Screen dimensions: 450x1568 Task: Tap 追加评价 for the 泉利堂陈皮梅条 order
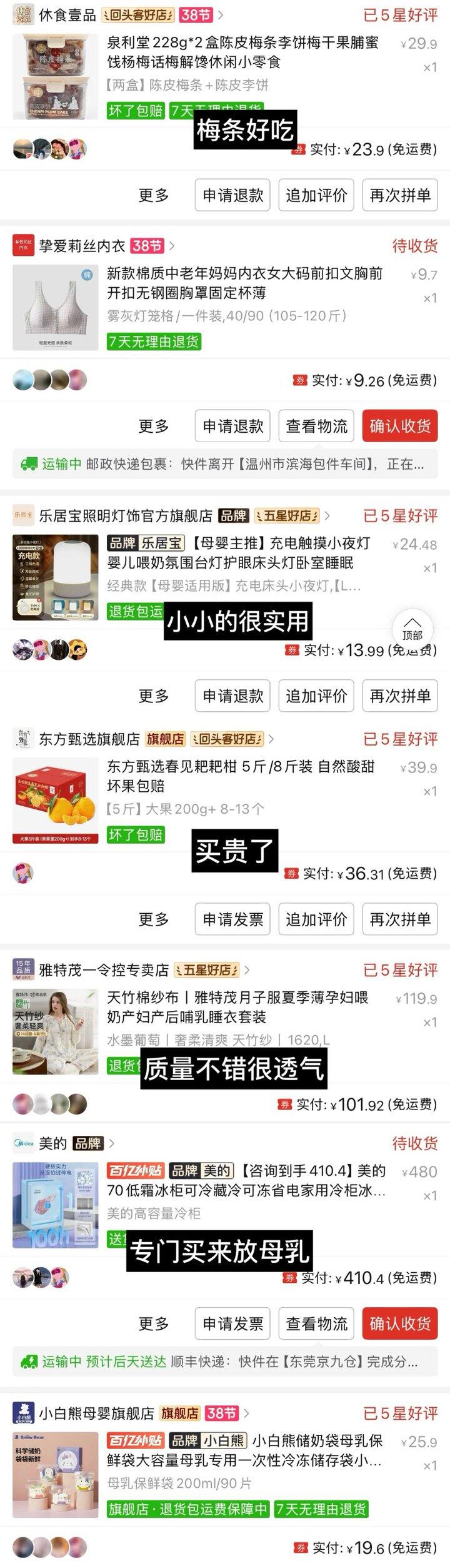point(316,195)
